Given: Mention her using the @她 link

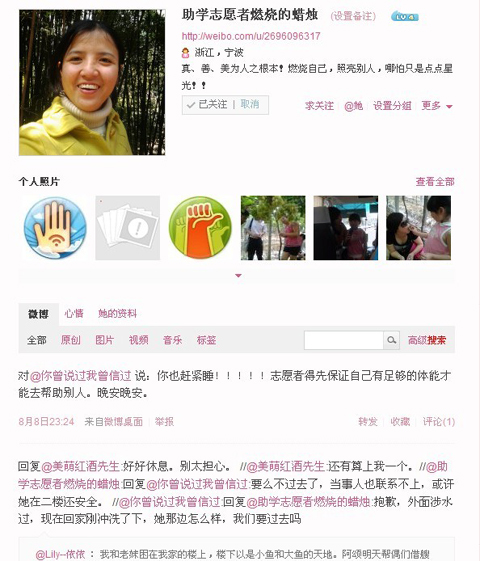Looking at the screenshot, I should click(x=353, y=106).
